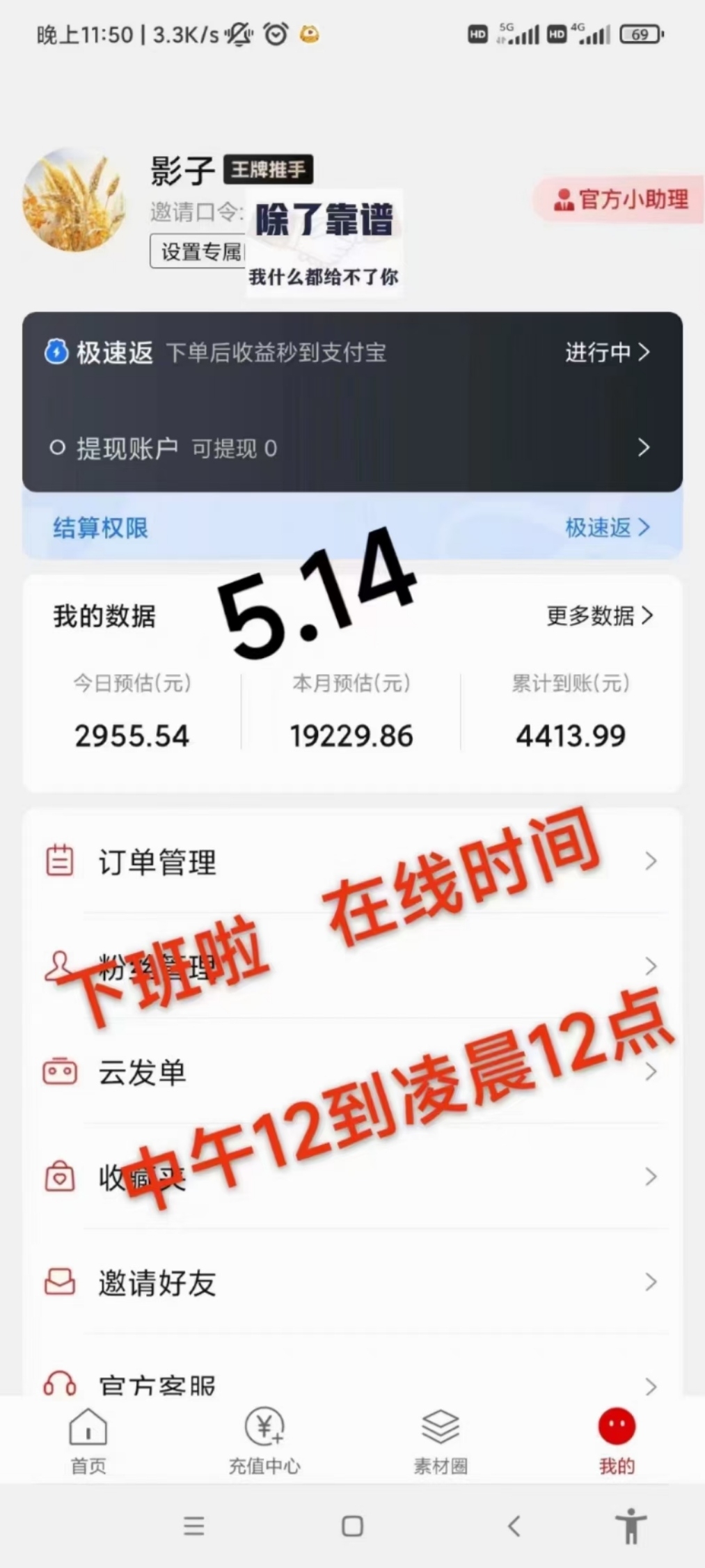Open 订单管理 order management
705x1568 pixels.
click(352, 861)
